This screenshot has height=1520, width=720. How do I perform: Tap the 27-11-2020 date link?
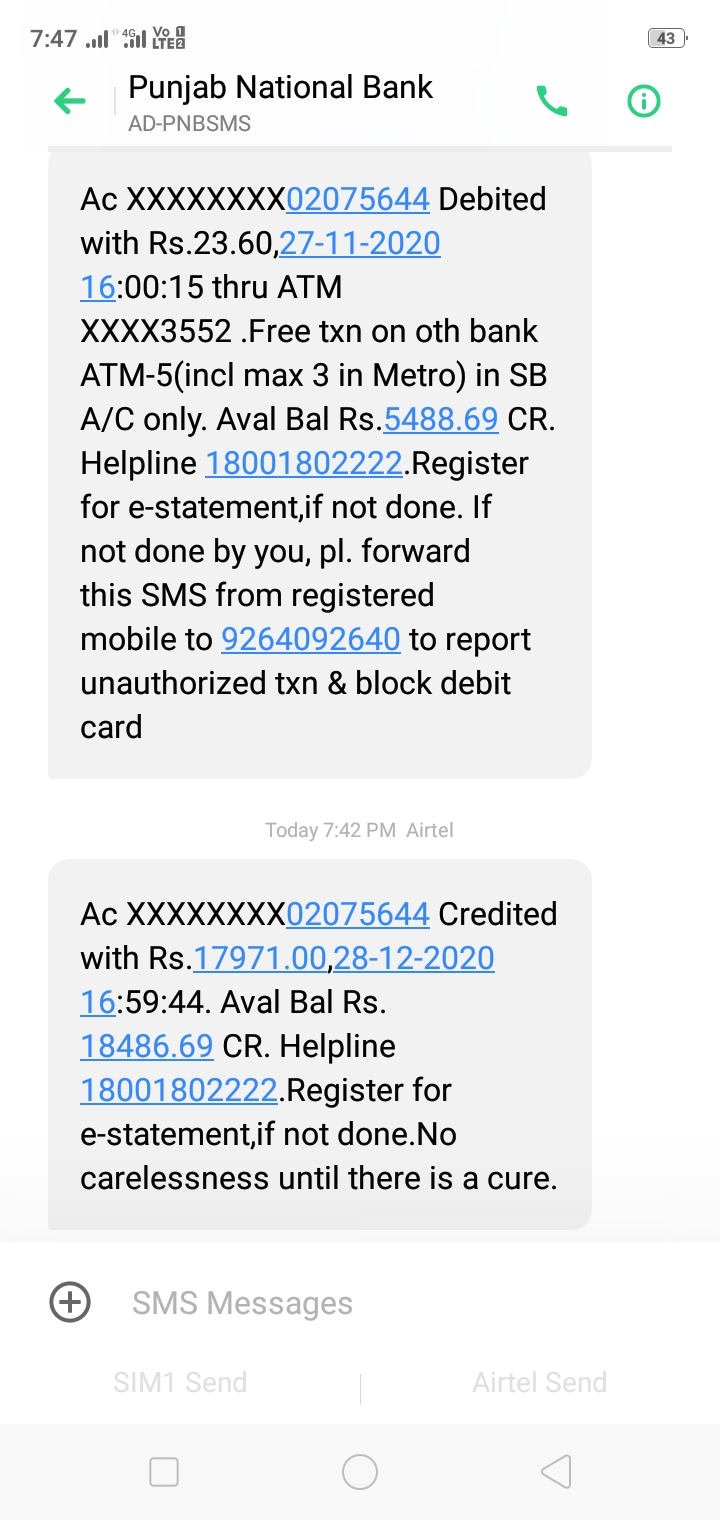tap(360, 243)
